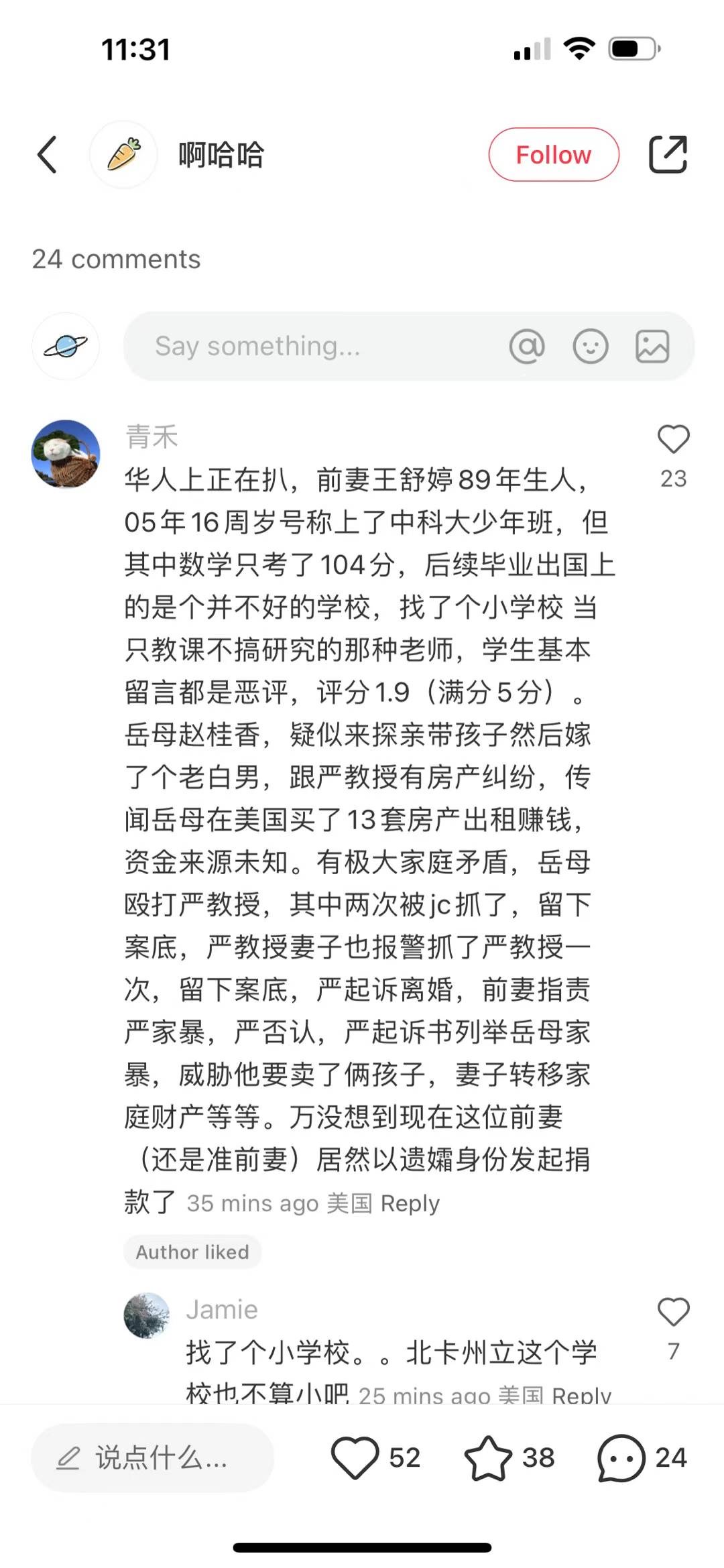Image resolution: width=724 pixels, height=1568 pixels.
Task: Attach an image to the comment
Action: 652,347
